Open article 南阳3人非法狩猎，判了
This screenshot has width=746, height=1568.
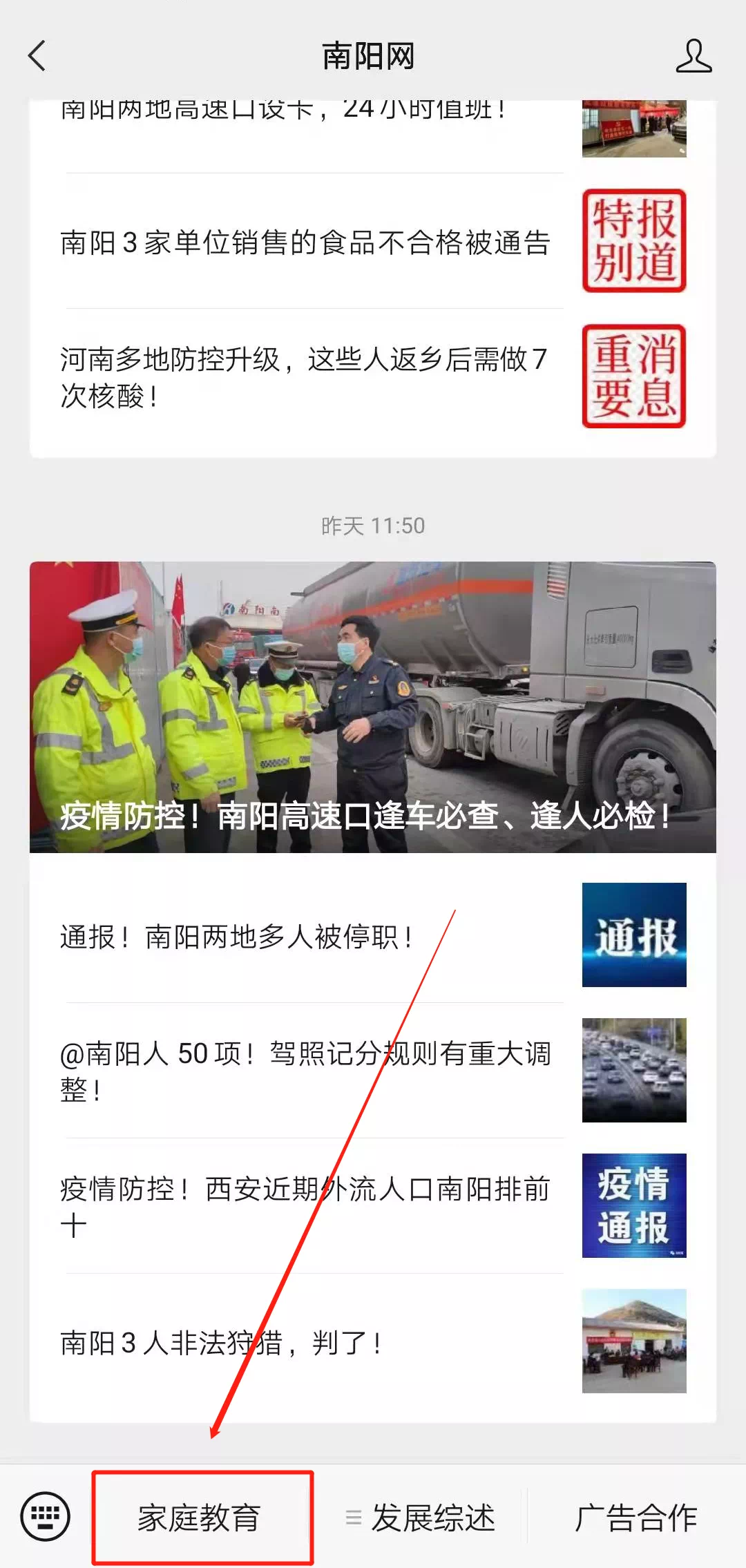click(x=305, y=1342)
